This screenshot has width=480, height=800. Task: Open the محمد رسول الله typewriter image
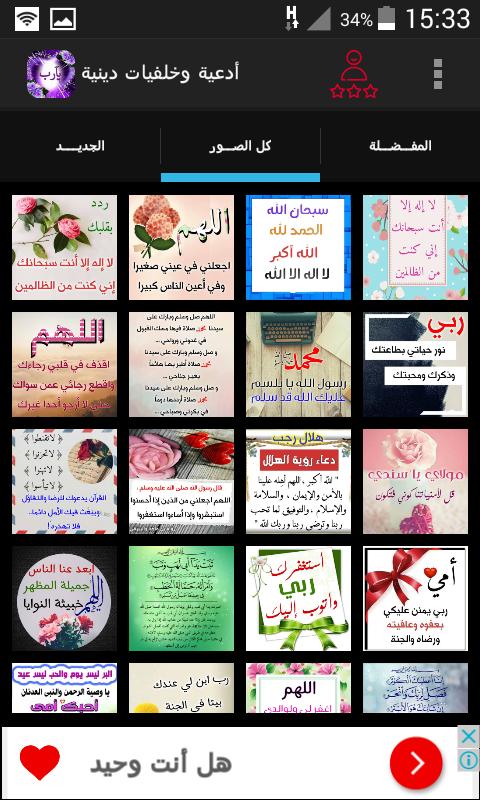coord(298,364)
